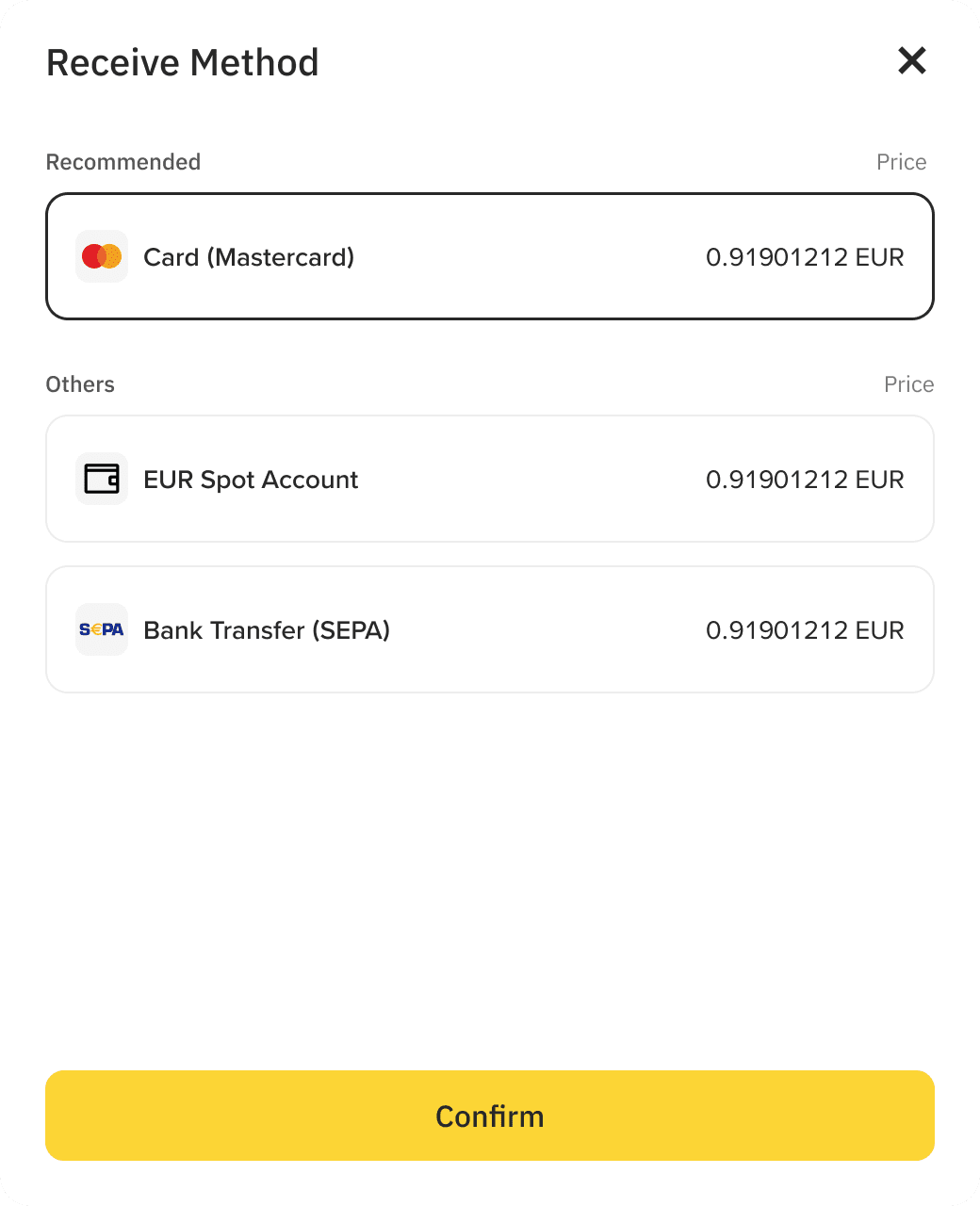Choose EUR Spot Account option
Screen dimensions: 980x1206
tap(489, 479)
